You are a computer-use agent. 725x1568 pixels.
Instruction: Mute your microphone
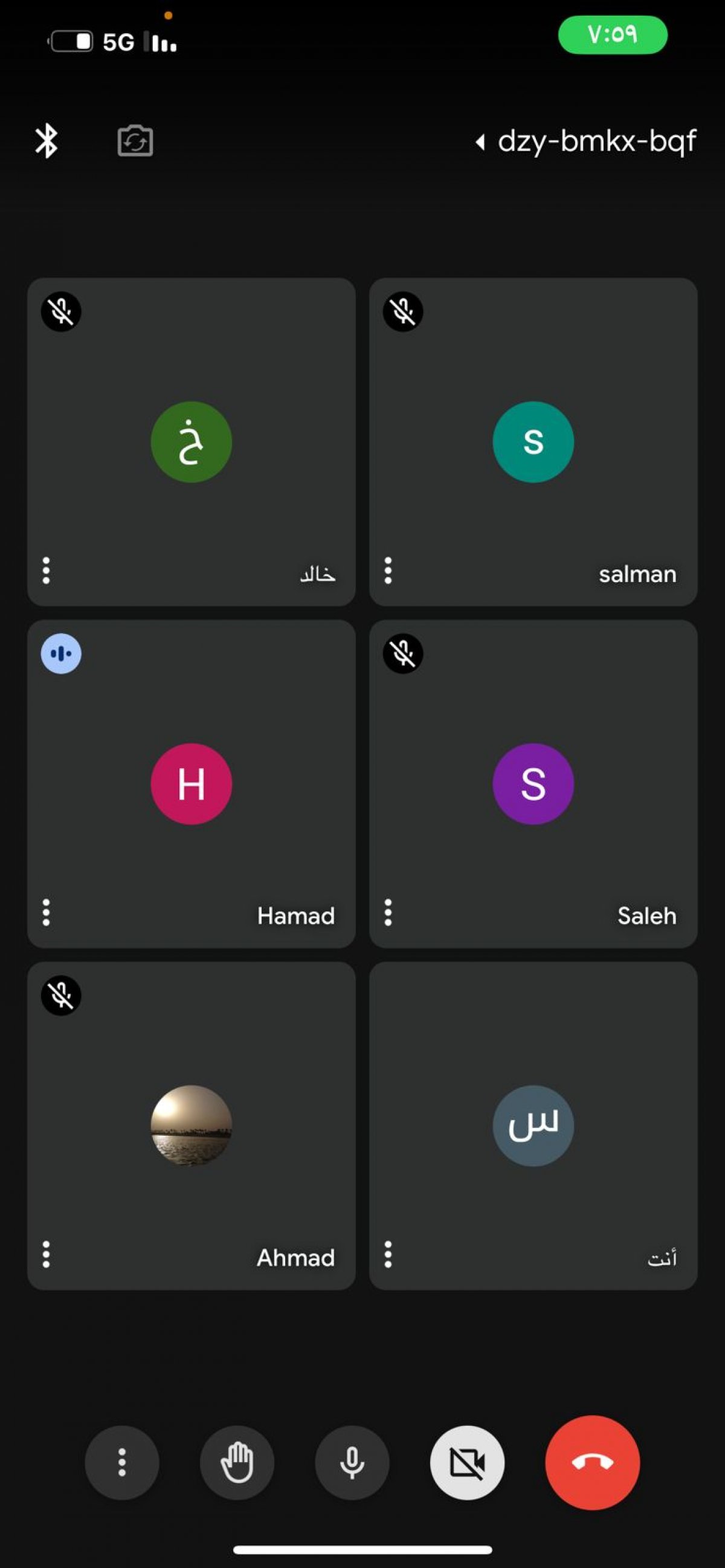point(352,1462)
